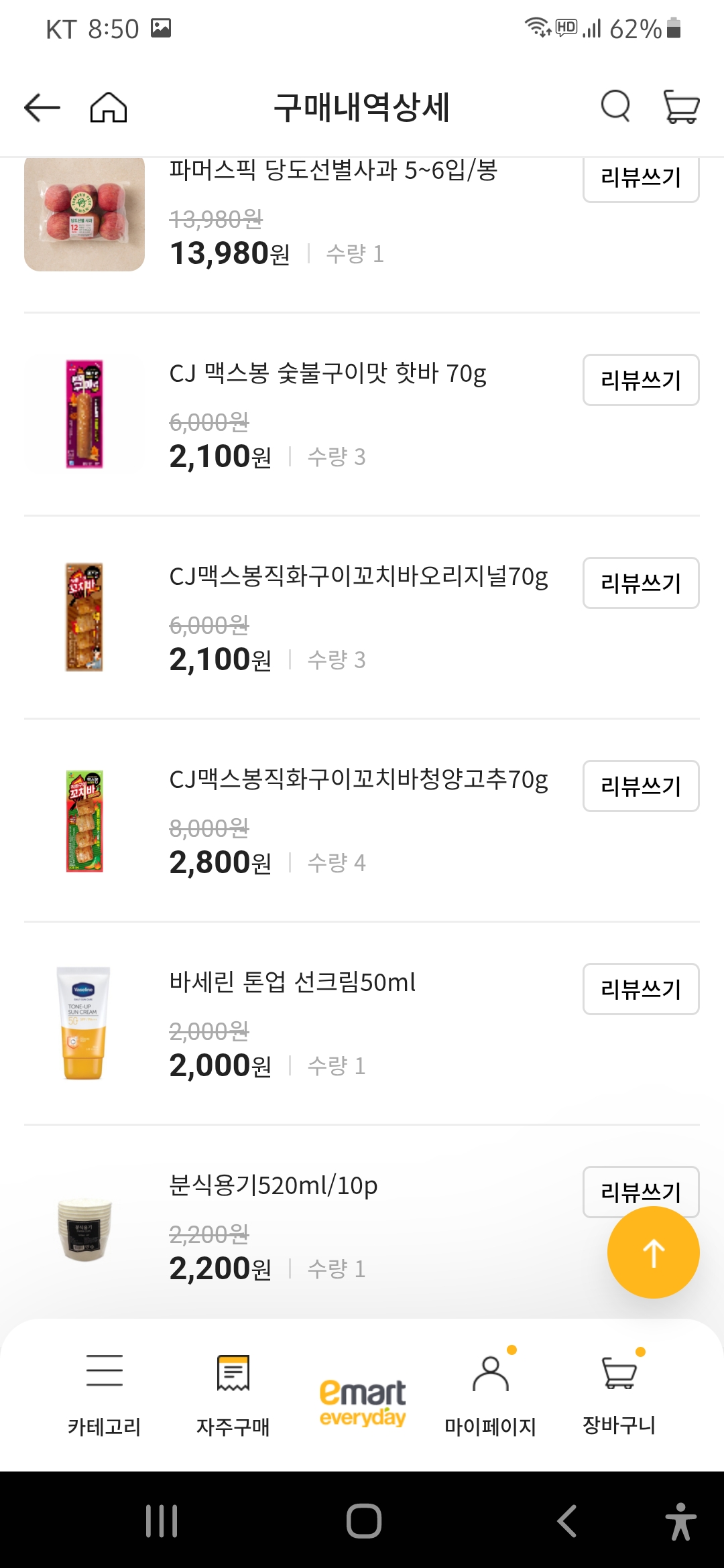Write a review for 바세린 톤업 선크림
Image resolution: width=724 pixels, height=1568 pixels.
(x=640, y=990)
